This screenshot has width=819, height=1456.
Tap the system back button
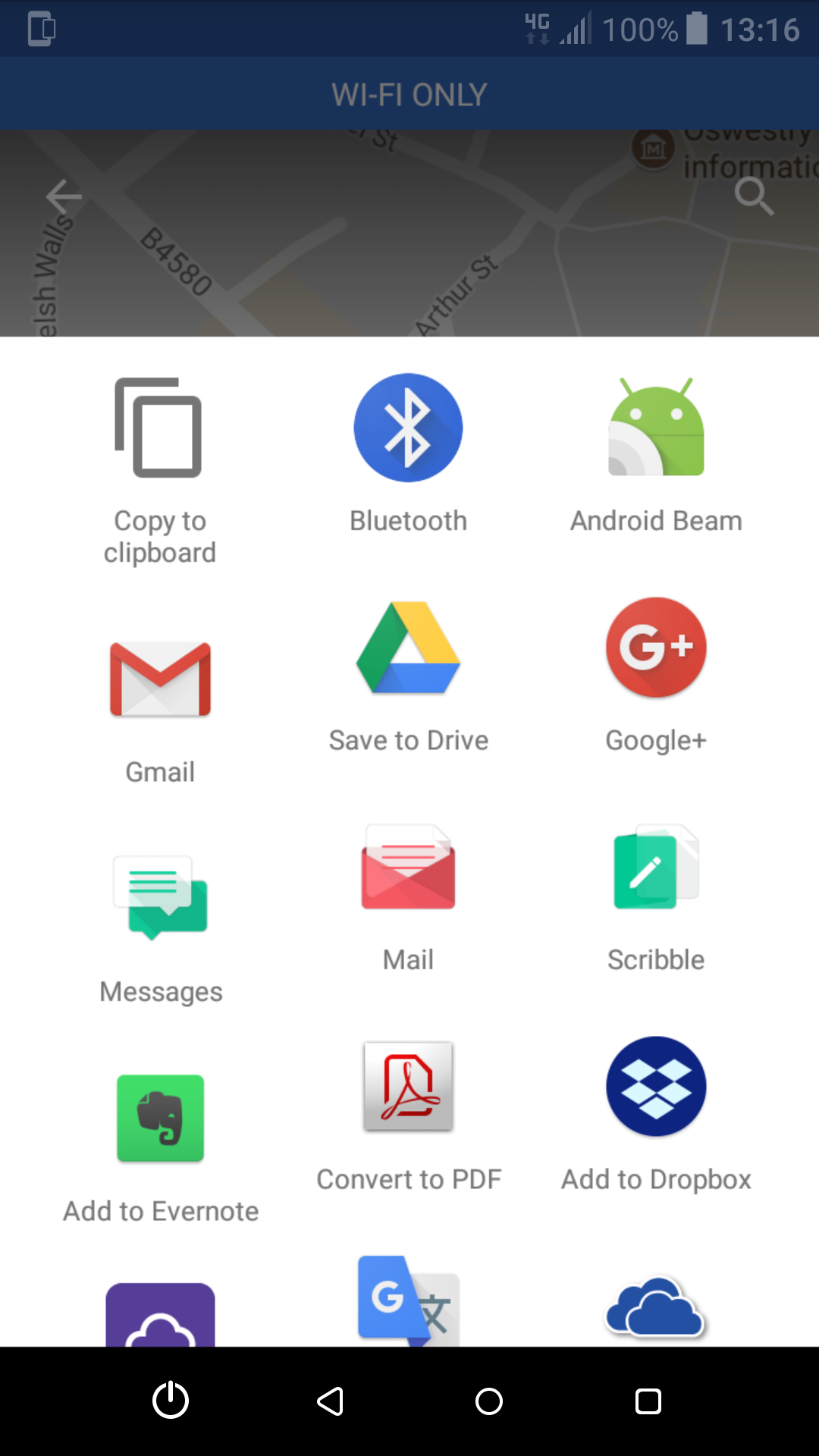[330, 1401]
